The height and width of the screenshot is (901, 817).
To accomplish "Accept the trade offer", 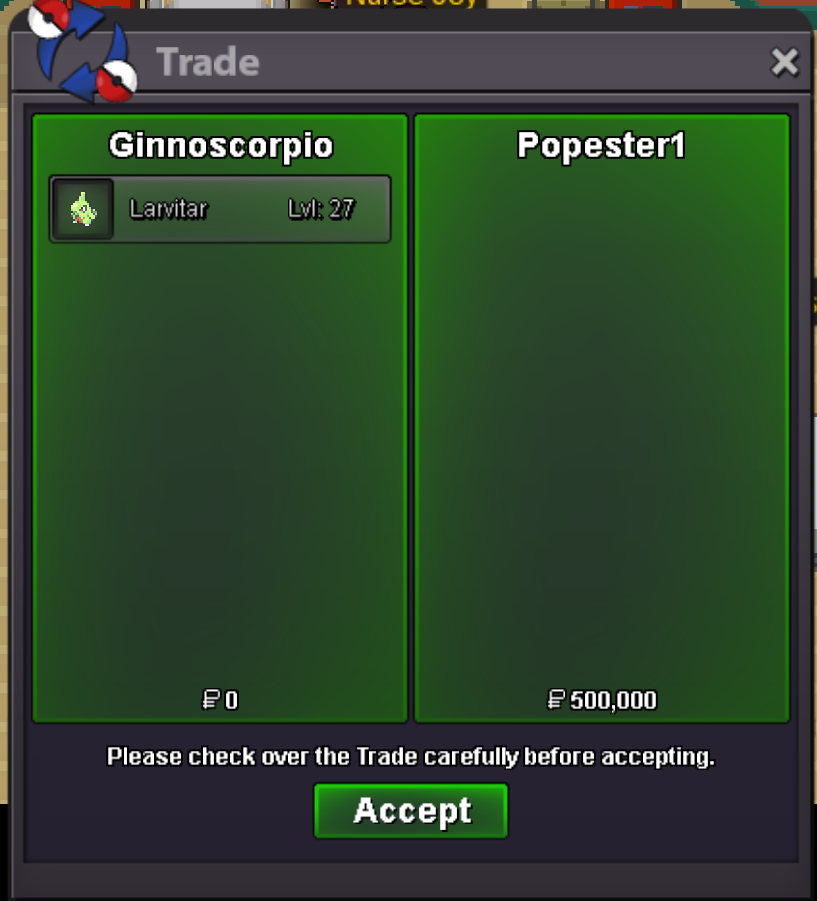I will click(411, 810).
